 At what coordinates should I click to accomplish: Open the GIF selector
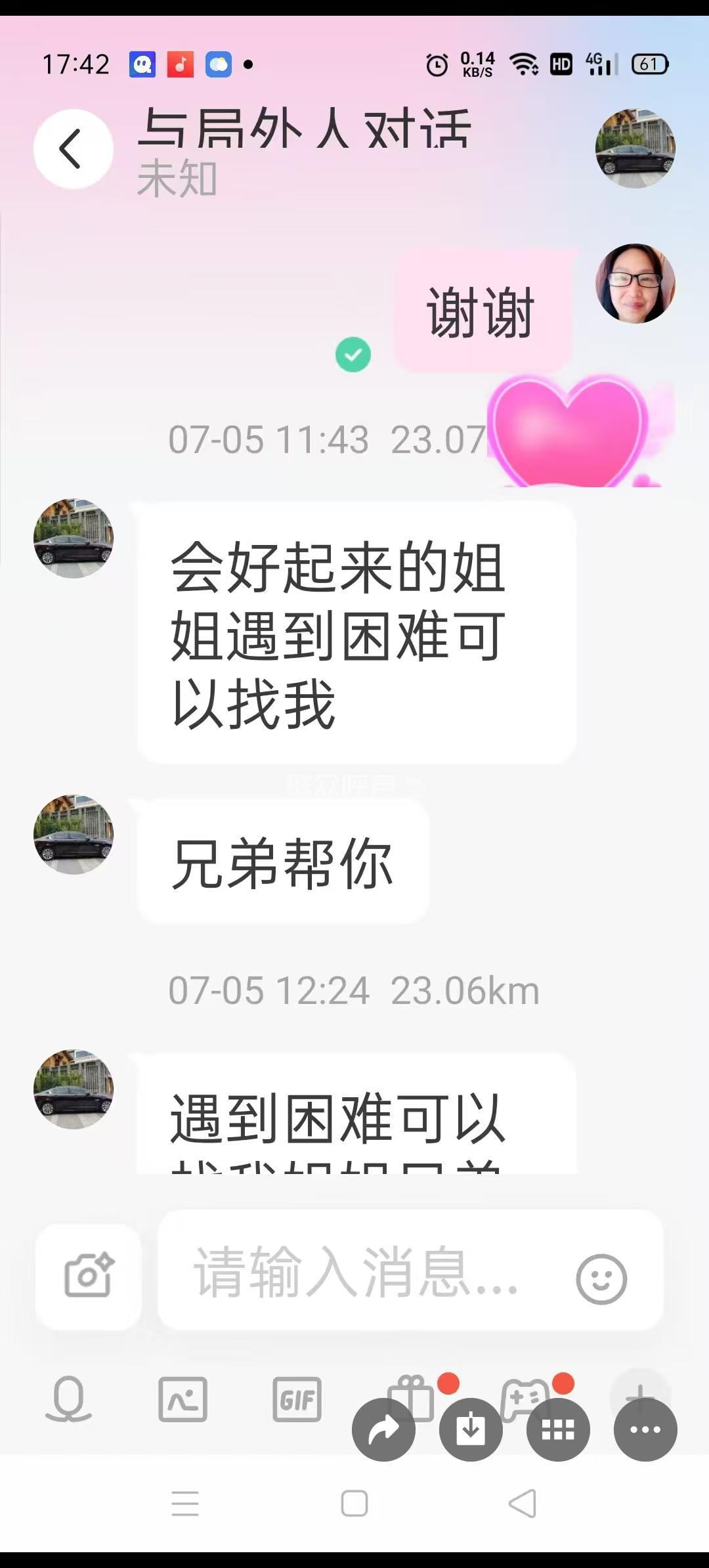[297, 1399]
